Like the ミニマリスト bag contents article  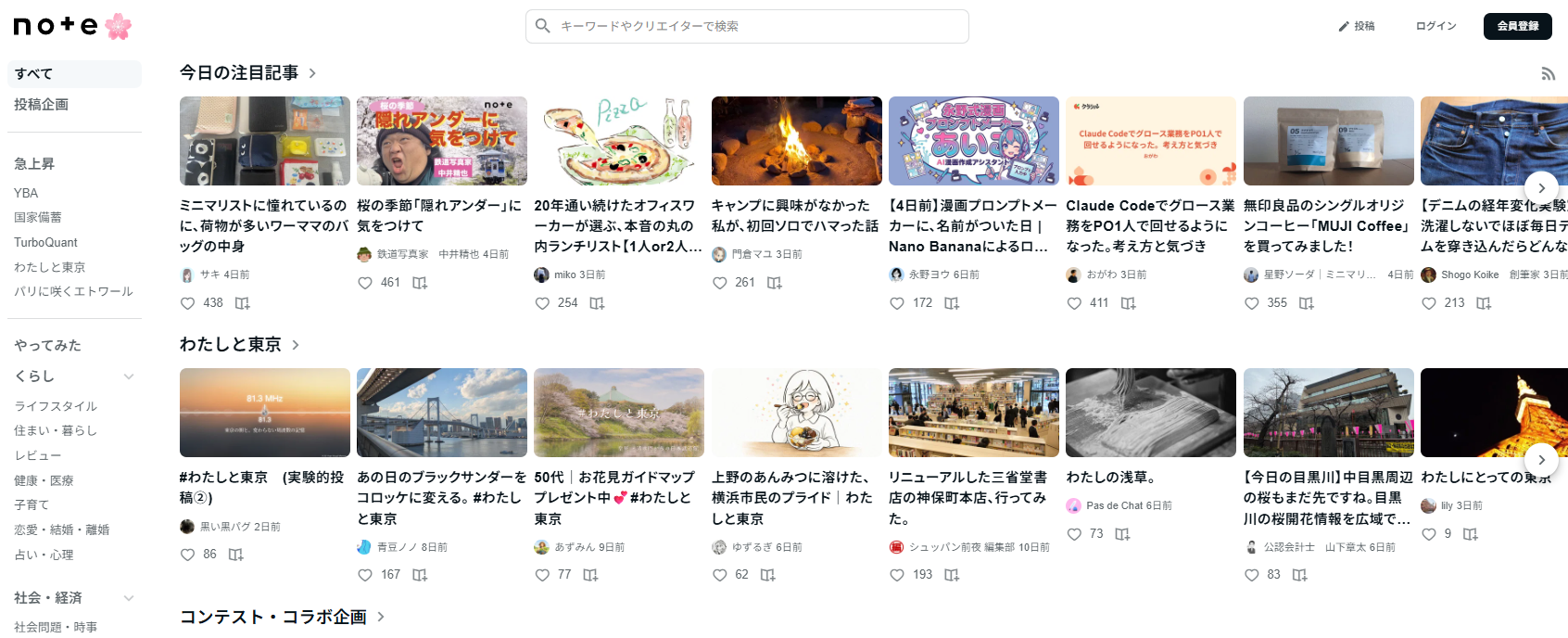coord(188,303)
